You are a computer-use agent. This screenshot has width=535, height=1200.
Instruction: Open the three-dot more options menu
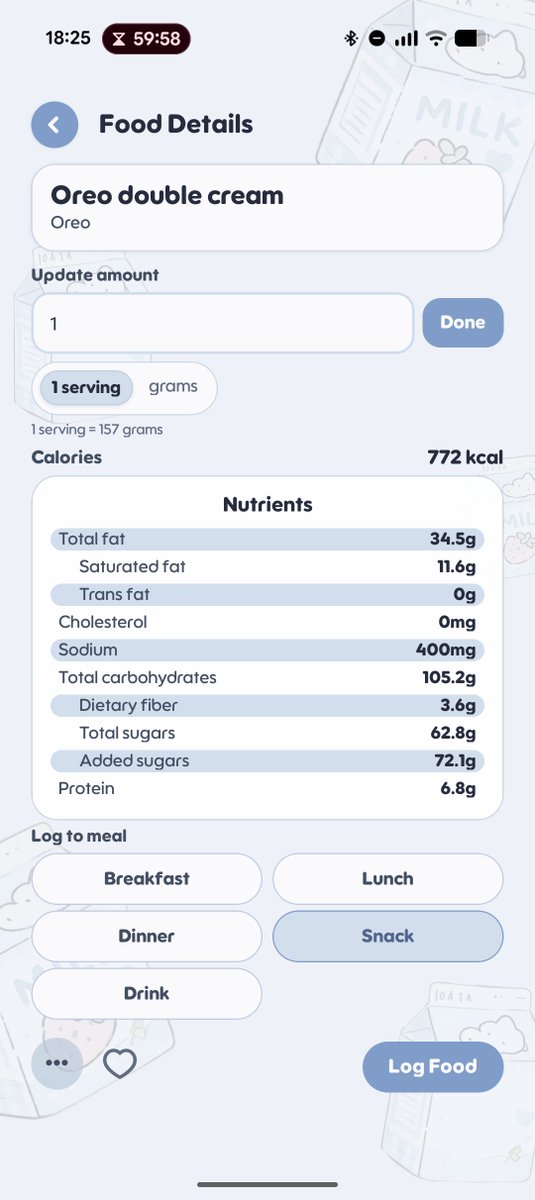pos(57,1064)
